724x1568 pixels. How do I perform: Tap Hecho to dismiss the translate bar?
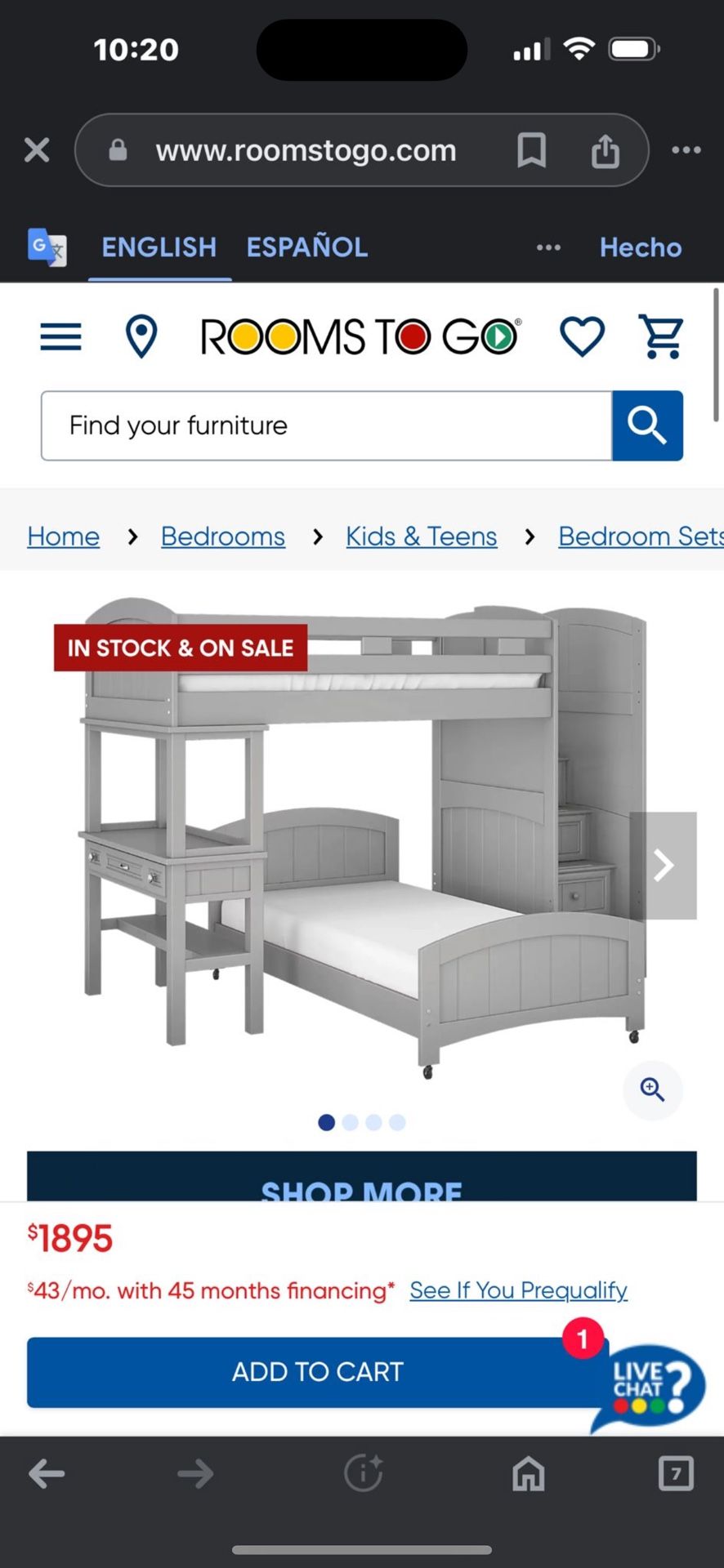coord(640,247)
